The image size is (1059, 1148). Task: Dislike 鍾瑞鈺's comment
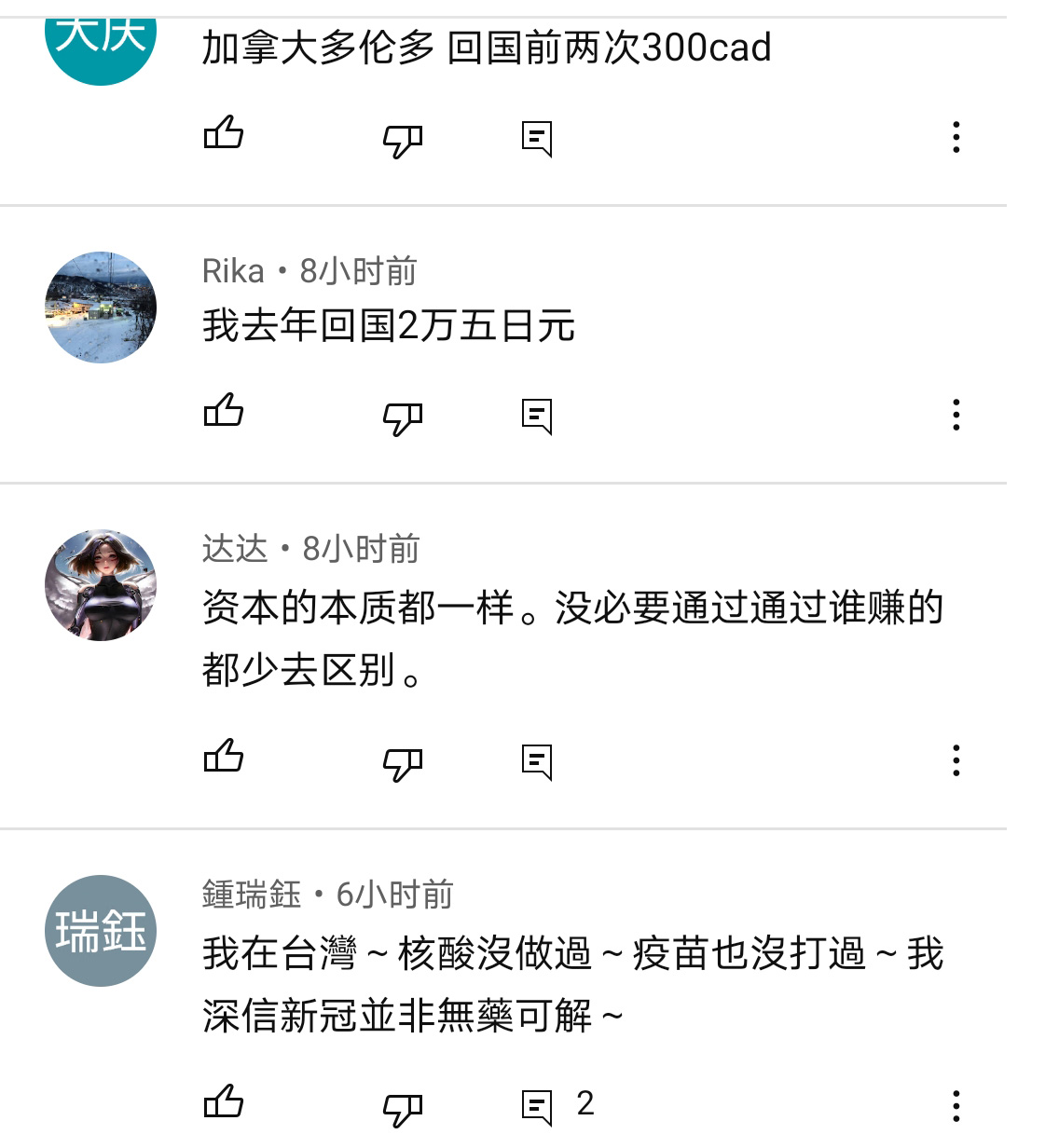tap(403, 1108)
